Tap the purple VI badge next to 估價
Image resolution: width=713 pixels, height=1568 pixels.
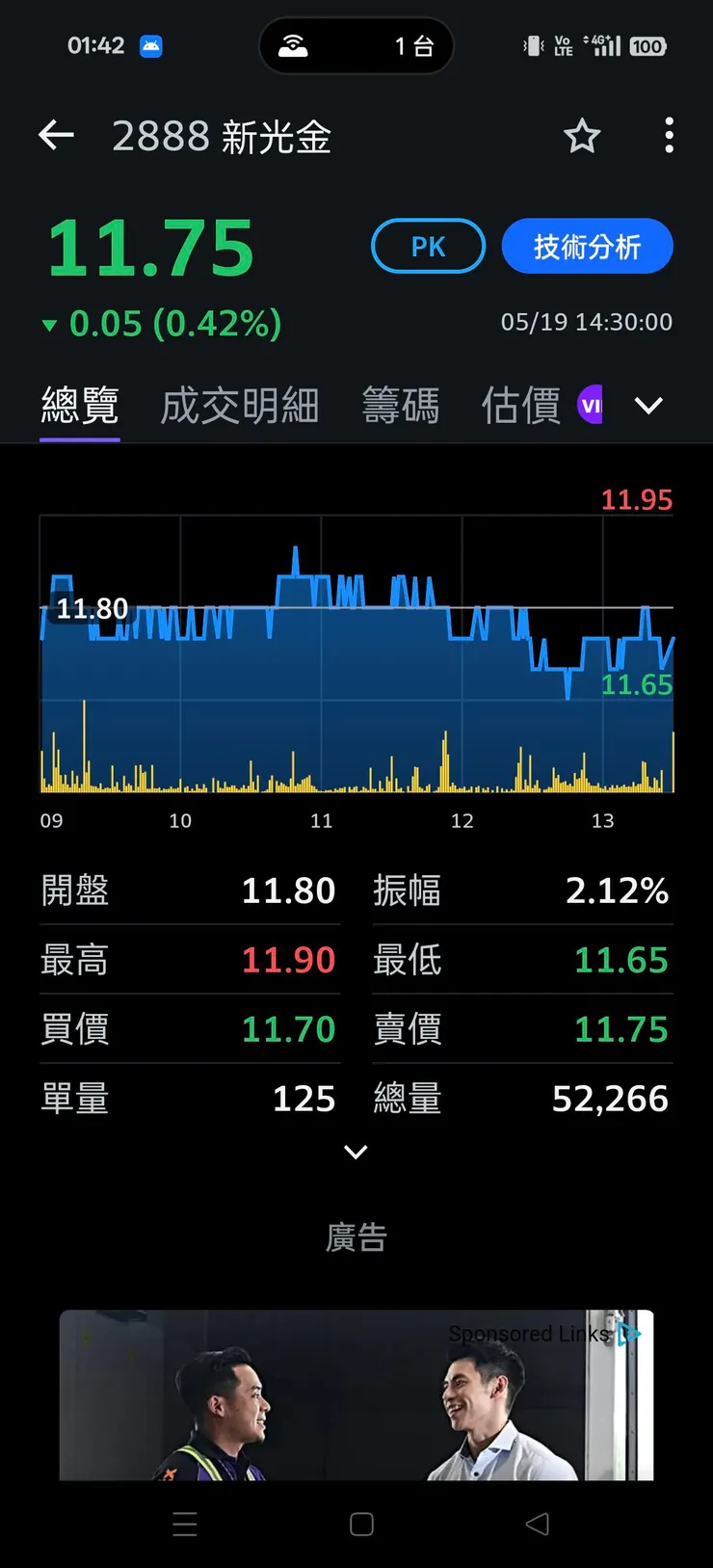(x=591, y=405)
